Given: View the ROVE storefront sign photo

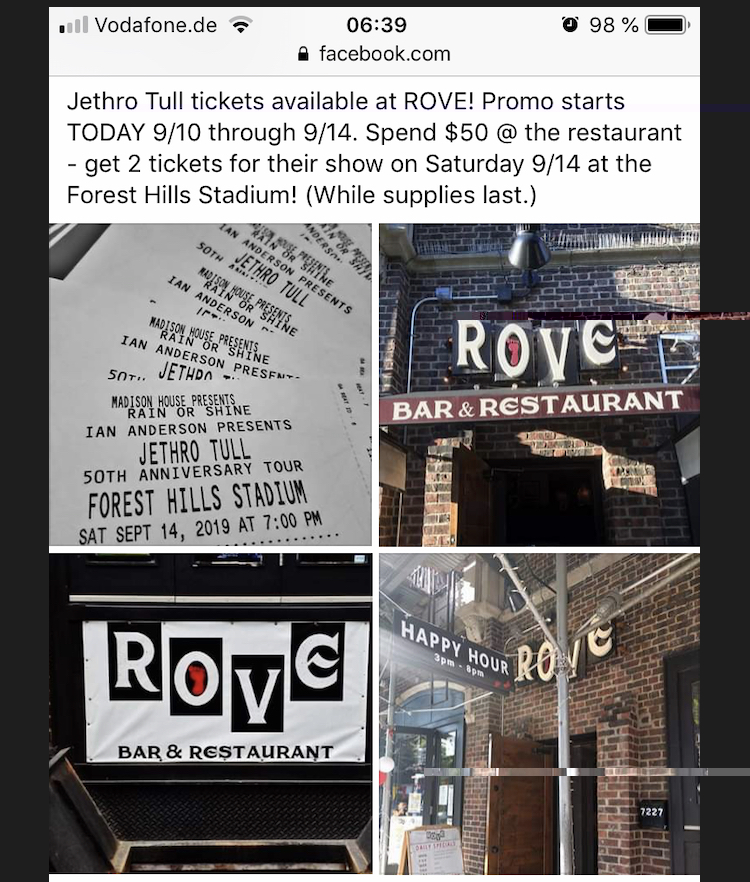Looking at the screenshot, I should [x=539, y=385].
